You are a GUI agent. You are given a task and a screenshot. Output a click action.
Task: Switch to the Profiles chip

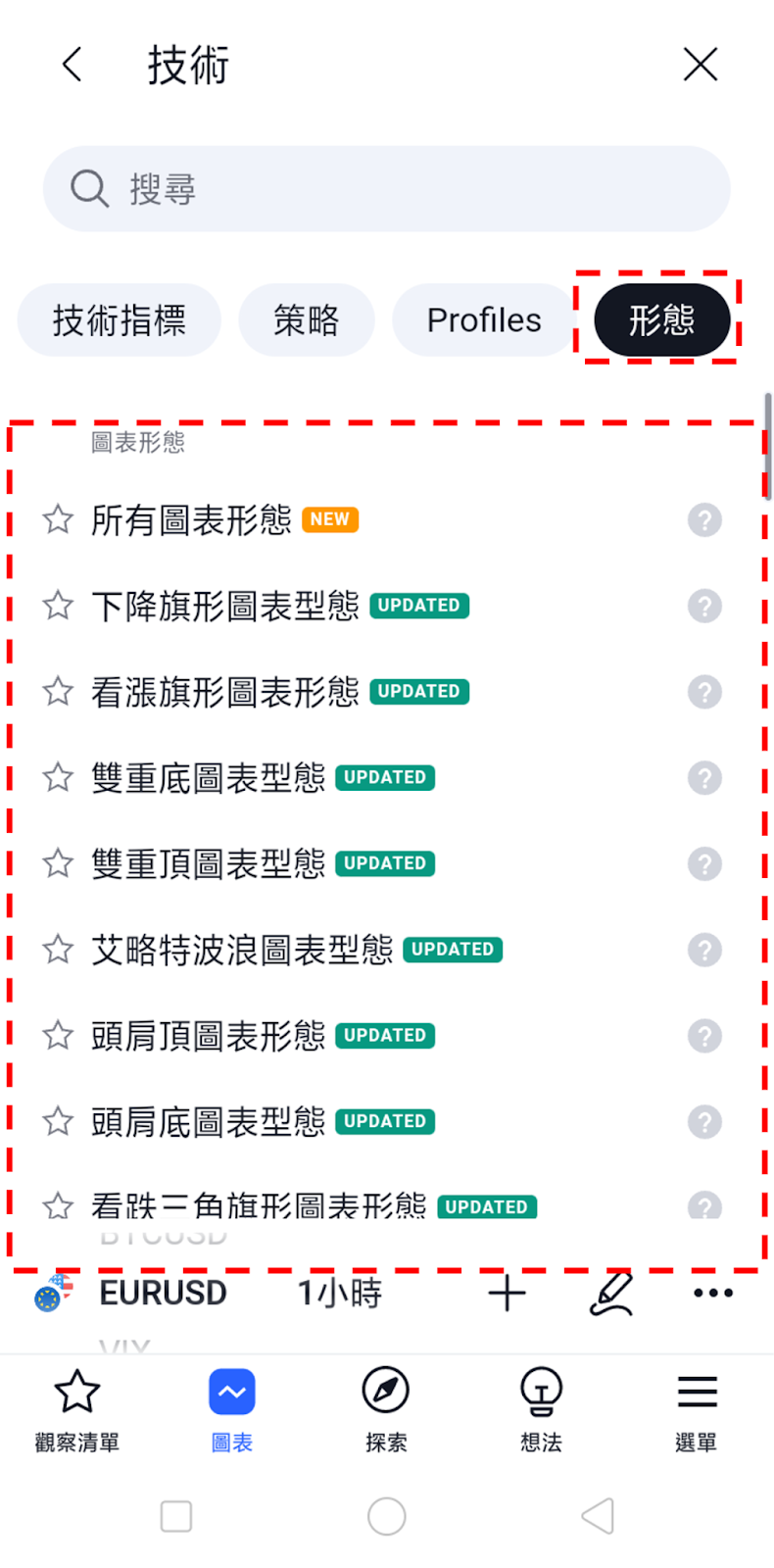click(483, 320)
